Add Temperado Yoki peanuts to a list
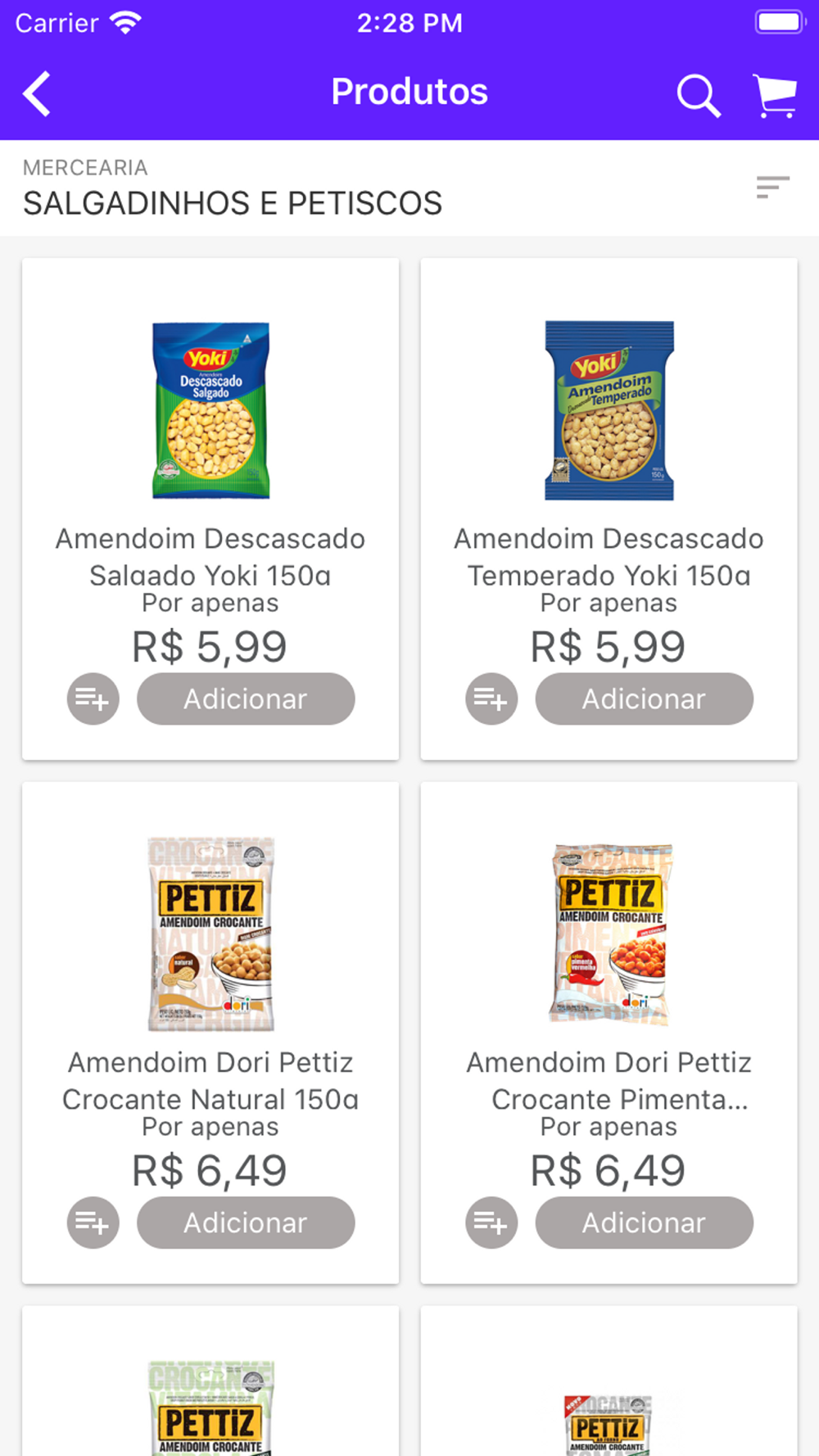 click(x=491, y=699)
